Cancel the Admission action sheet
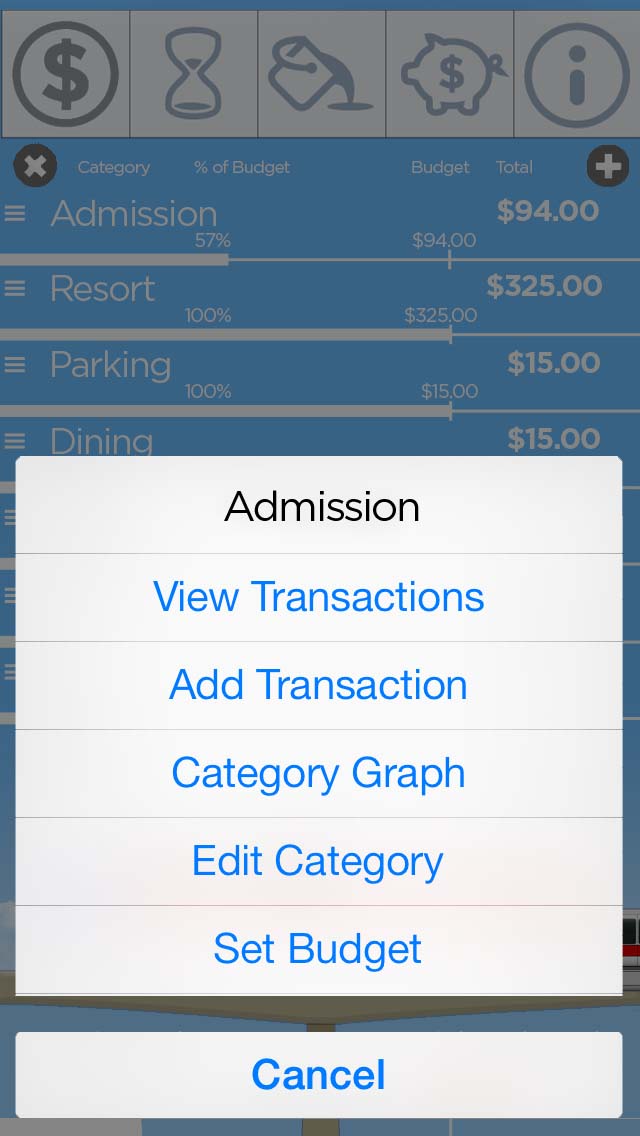This screenshot has width=640, height=1136. 319,1074
